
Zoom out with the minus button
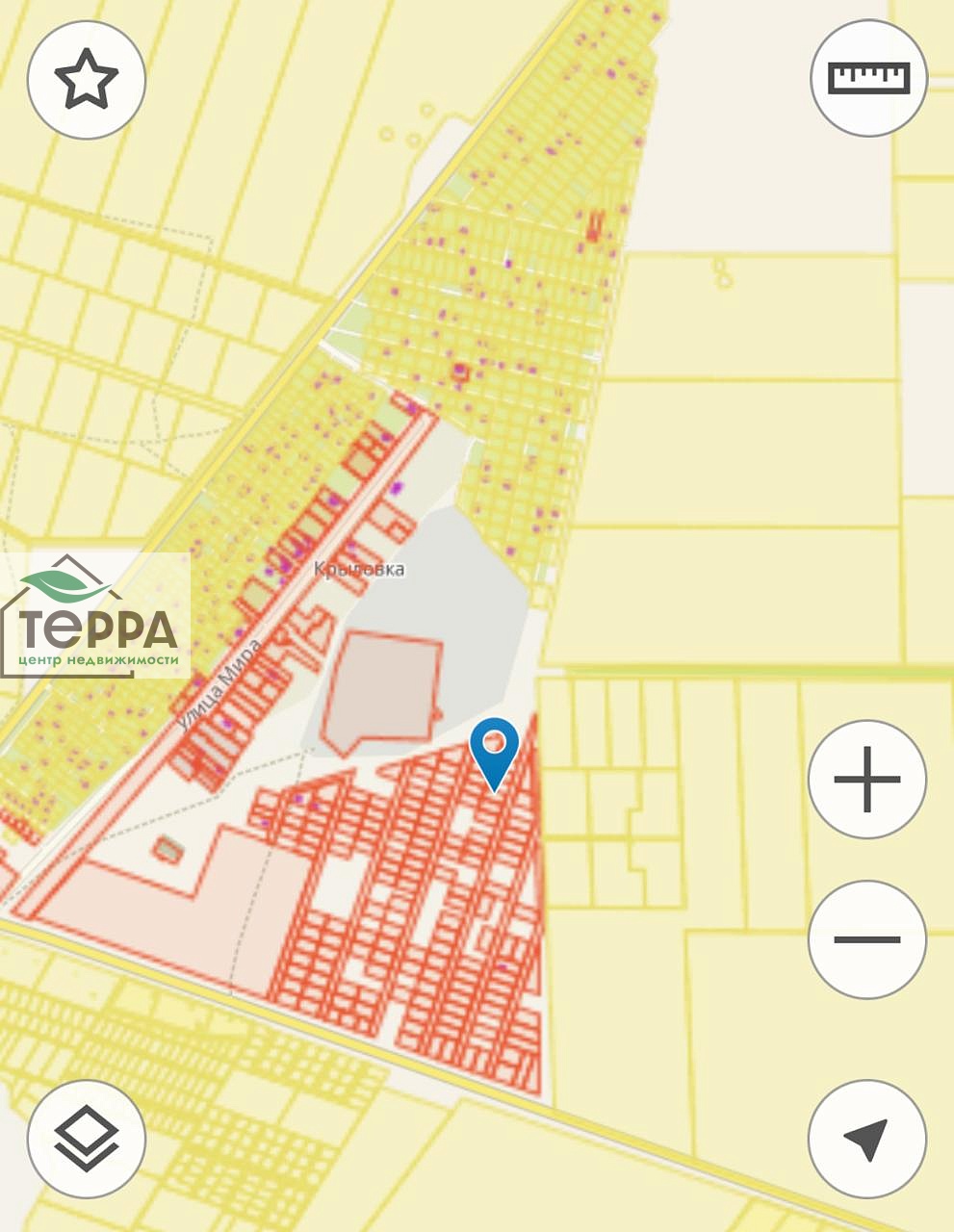[x=867, y=939]
